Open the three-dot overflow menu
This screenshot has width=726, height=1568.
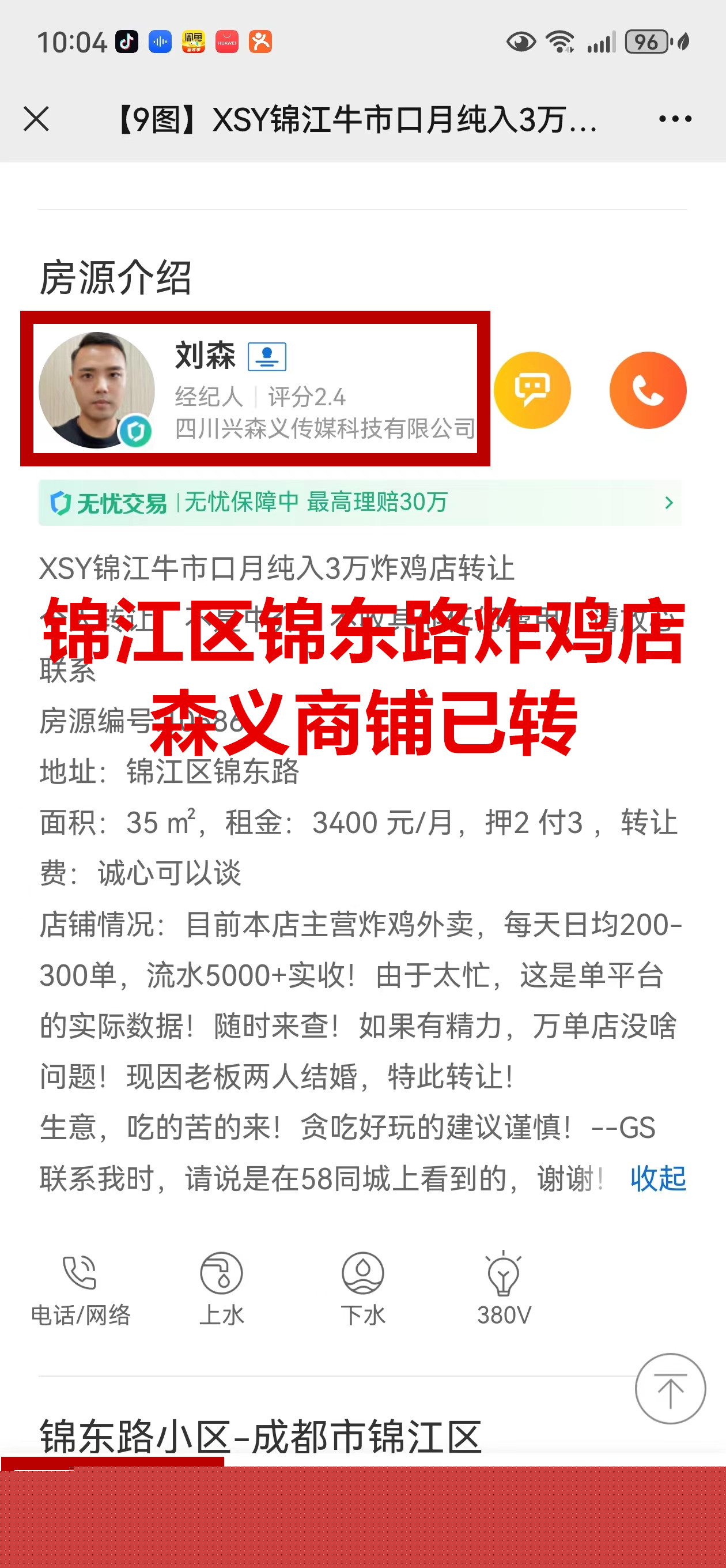click(675, 119)
